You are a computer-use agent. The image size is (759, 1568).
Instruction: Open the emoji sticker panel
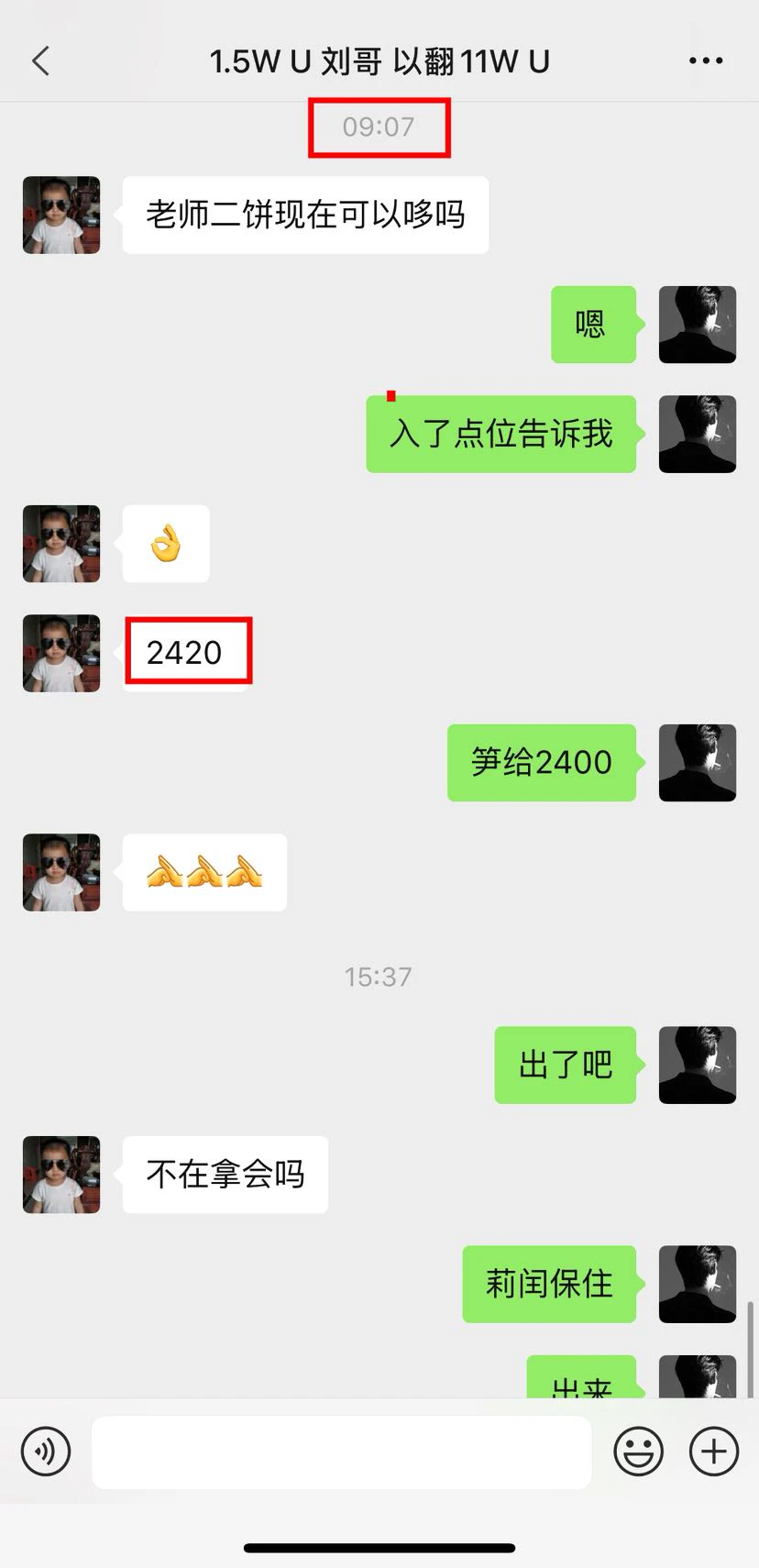click(x=638, y=1452)
